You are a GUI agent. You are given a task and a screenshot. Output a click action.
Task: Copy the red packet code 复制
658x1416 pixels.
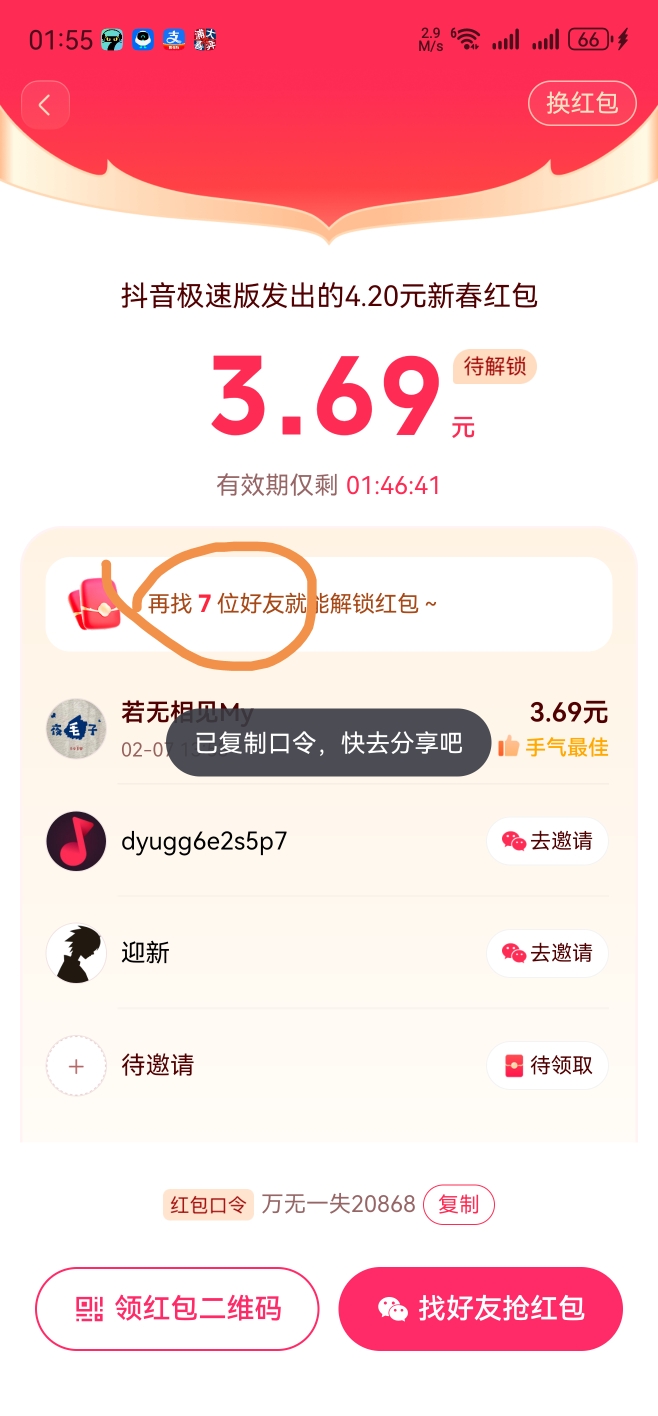pos(458,1204)
